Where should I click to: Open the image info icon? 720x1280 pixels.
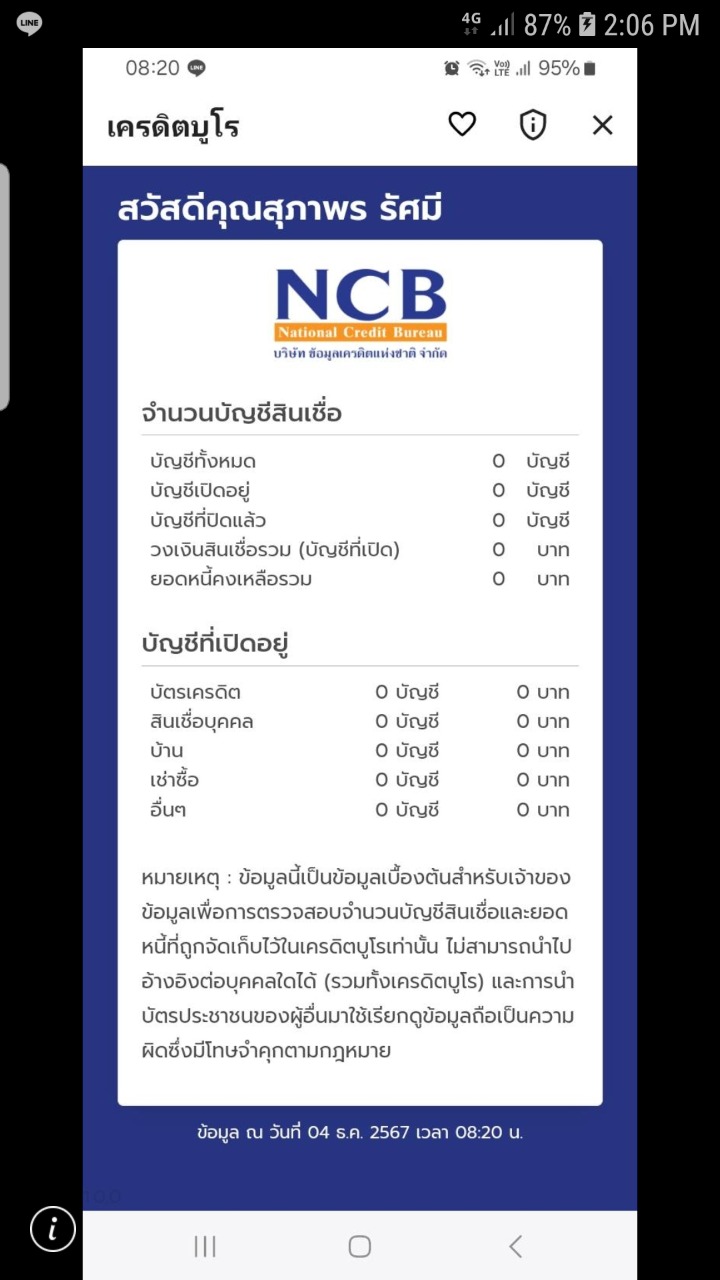(x=52, y=1229)
